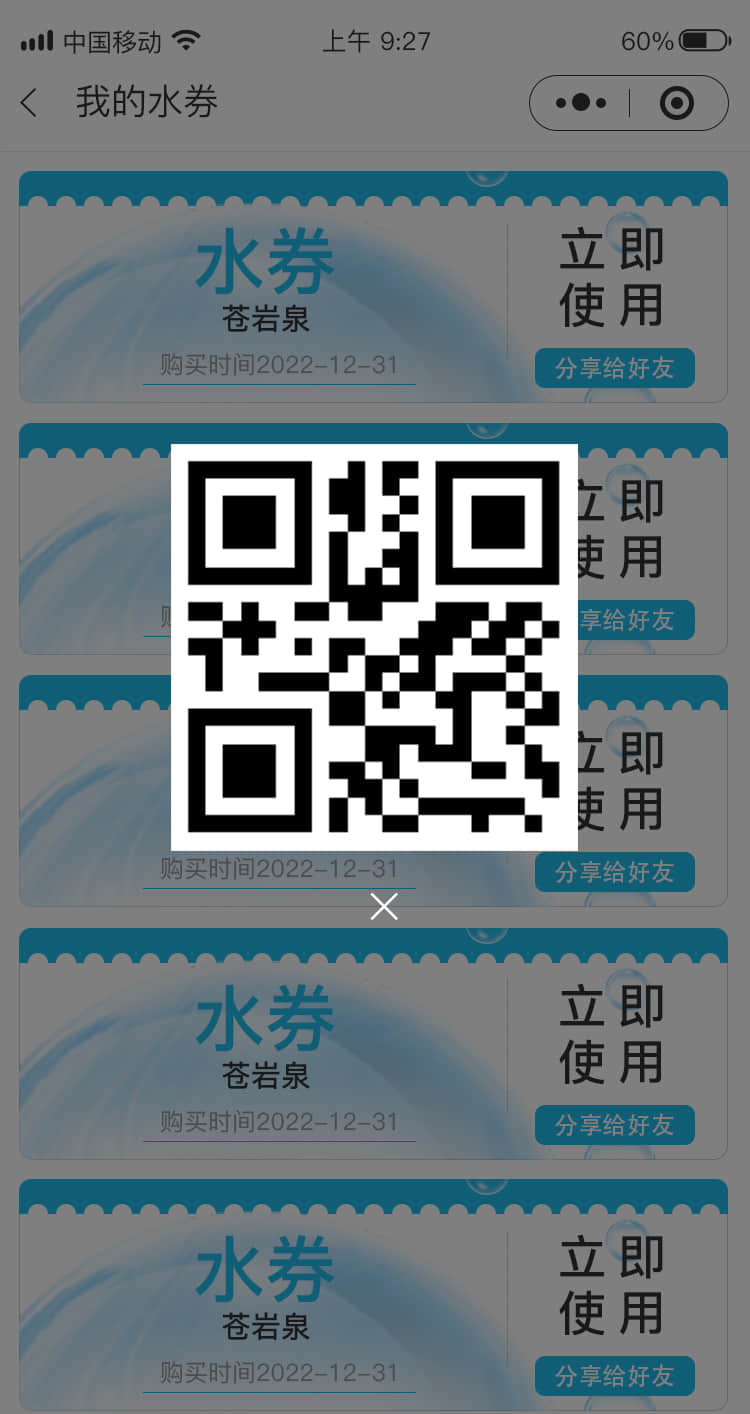Tap the cellular signal bars icon
Screen dimensions: 750x1414
(36, 40)
